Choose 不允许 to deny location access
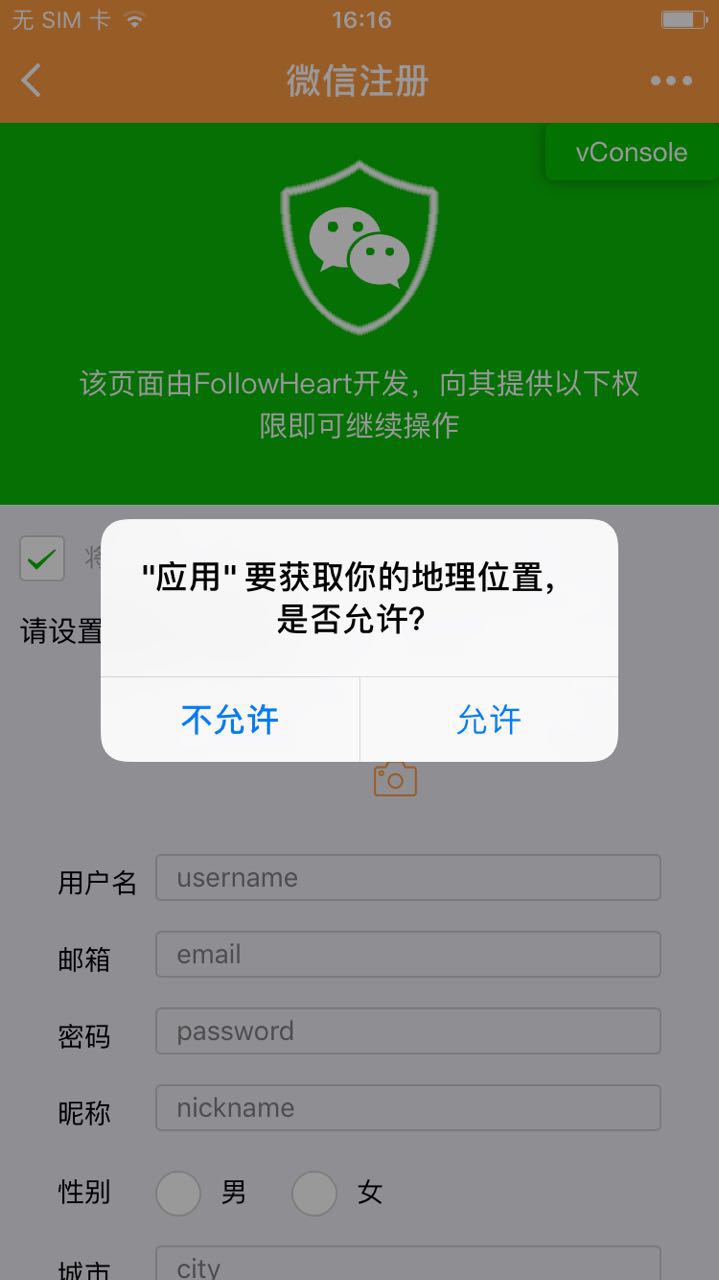Viewport: 719px width, 1280px height. tap(230, 720)
